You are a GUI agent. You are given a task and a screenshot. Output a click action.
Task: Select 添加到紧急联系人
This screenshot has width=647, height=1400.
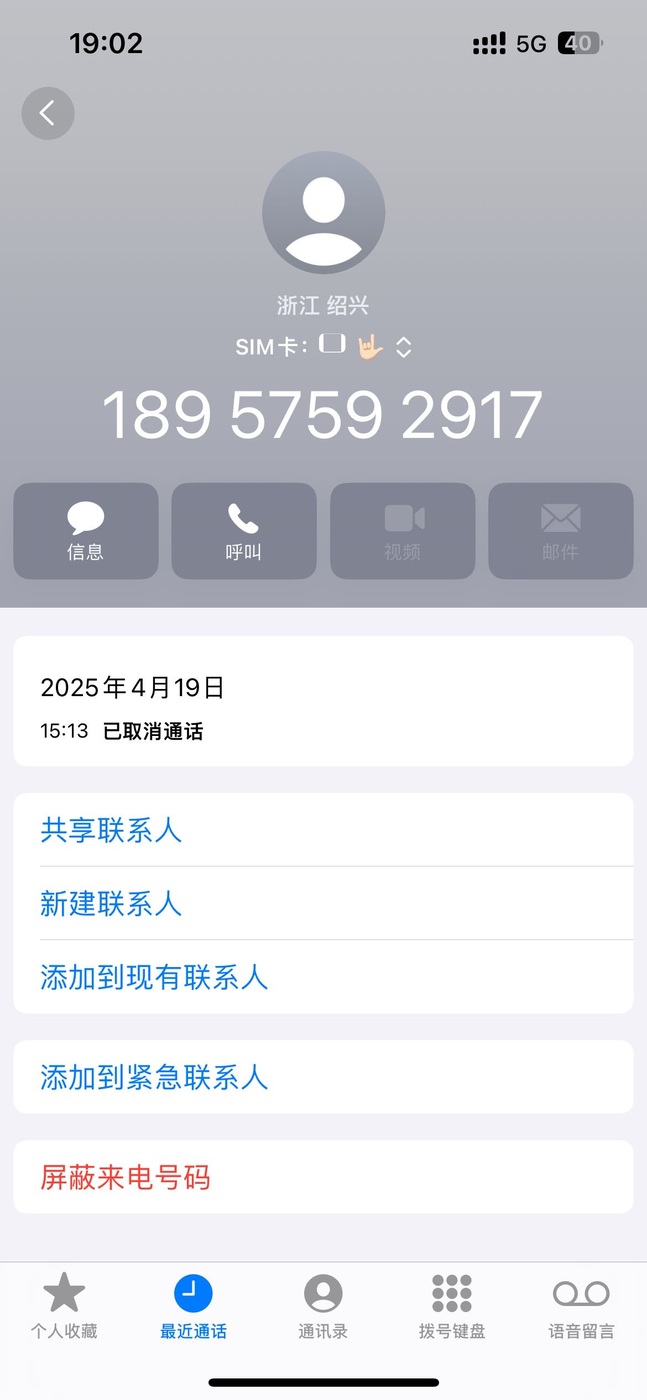pos(323,1077)
